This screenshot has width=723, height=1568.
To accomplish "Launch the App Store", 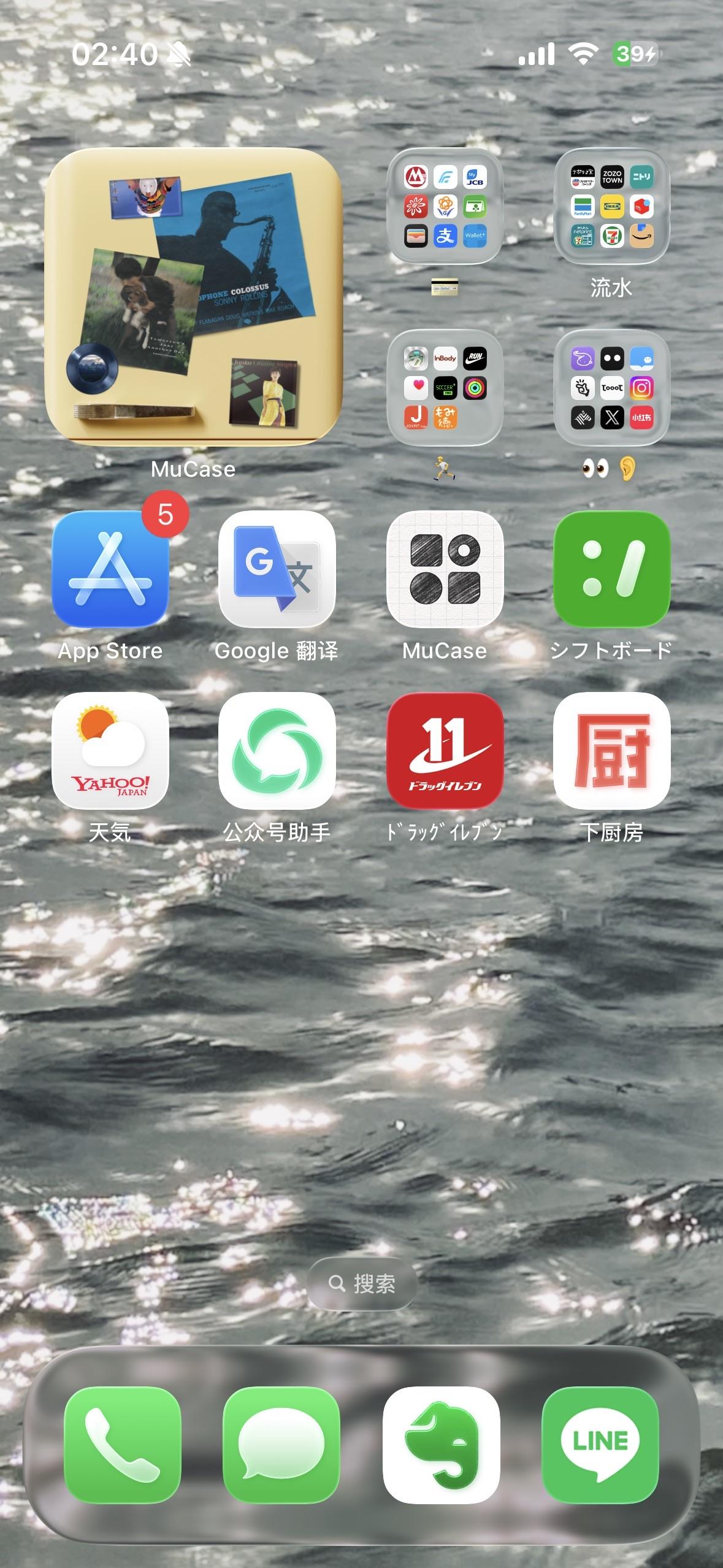I will click(110, 569).
